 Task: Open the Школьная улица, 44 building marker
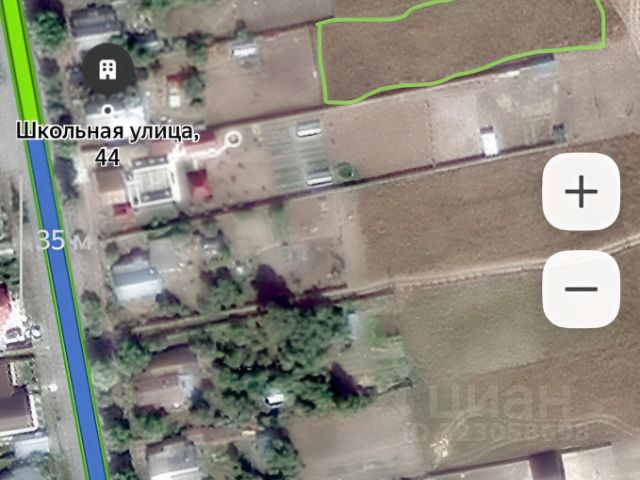(x=107, y=70)
